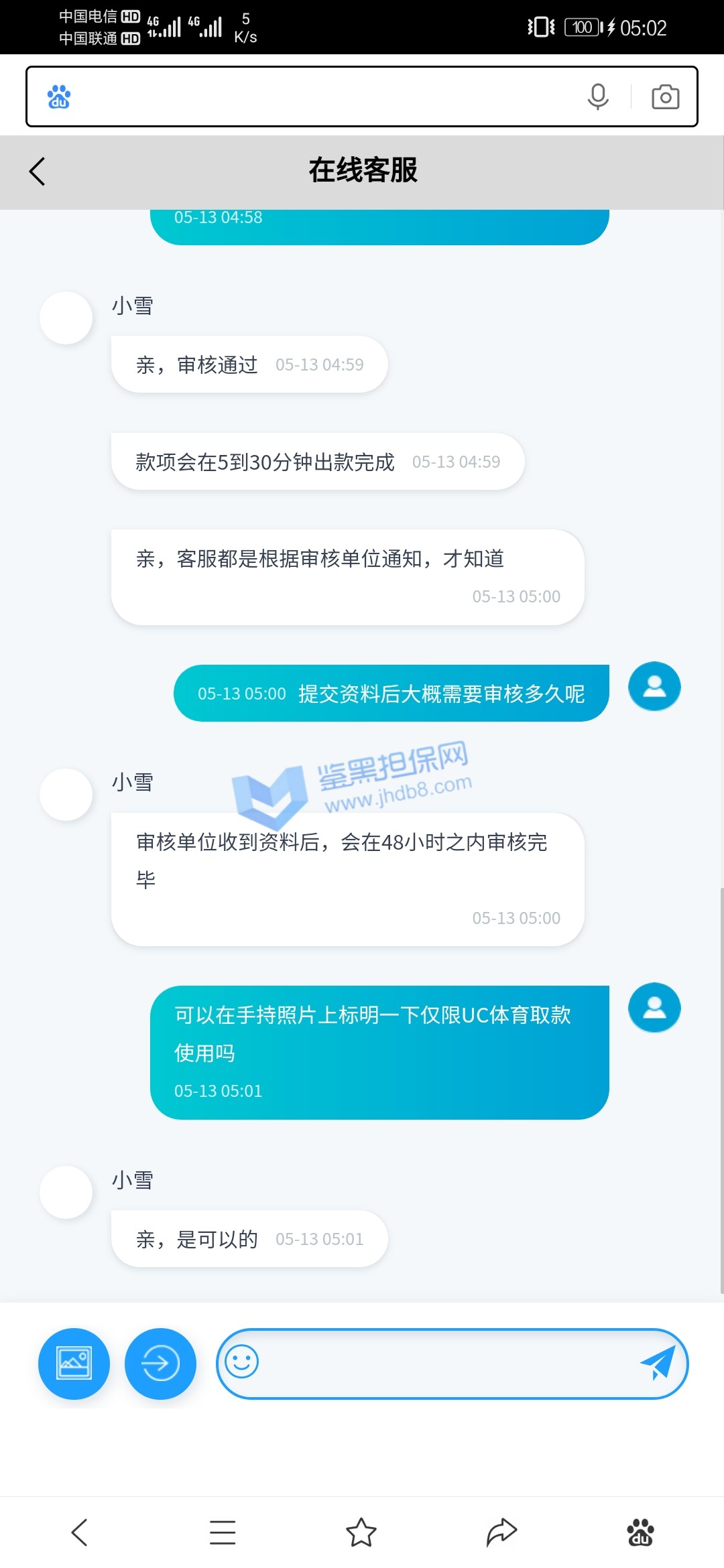Tap the Baidu search address bar
The height and width of the screenshot is (1568, 724).
point(322,96)
